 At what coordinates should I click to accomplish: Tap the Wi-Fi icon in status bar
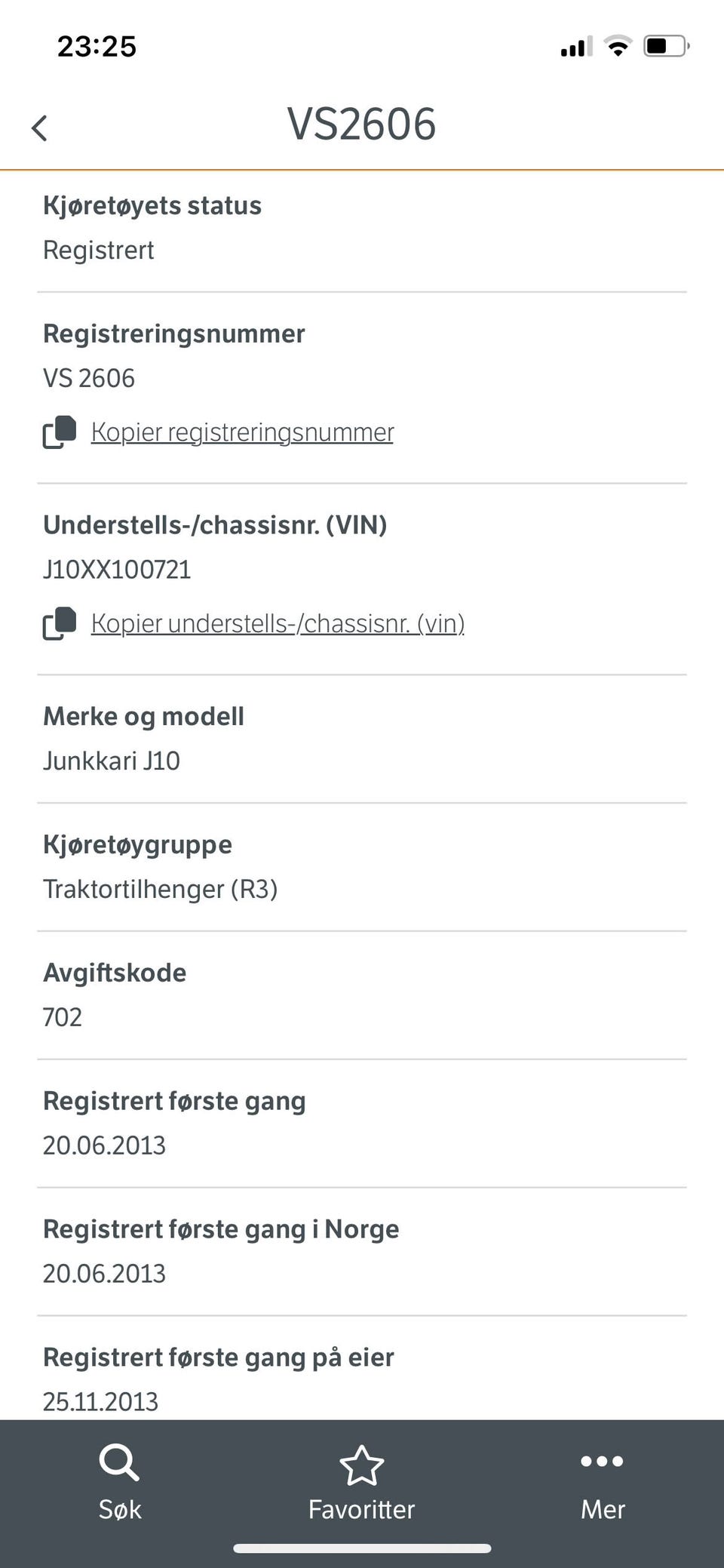coord(618,45)
